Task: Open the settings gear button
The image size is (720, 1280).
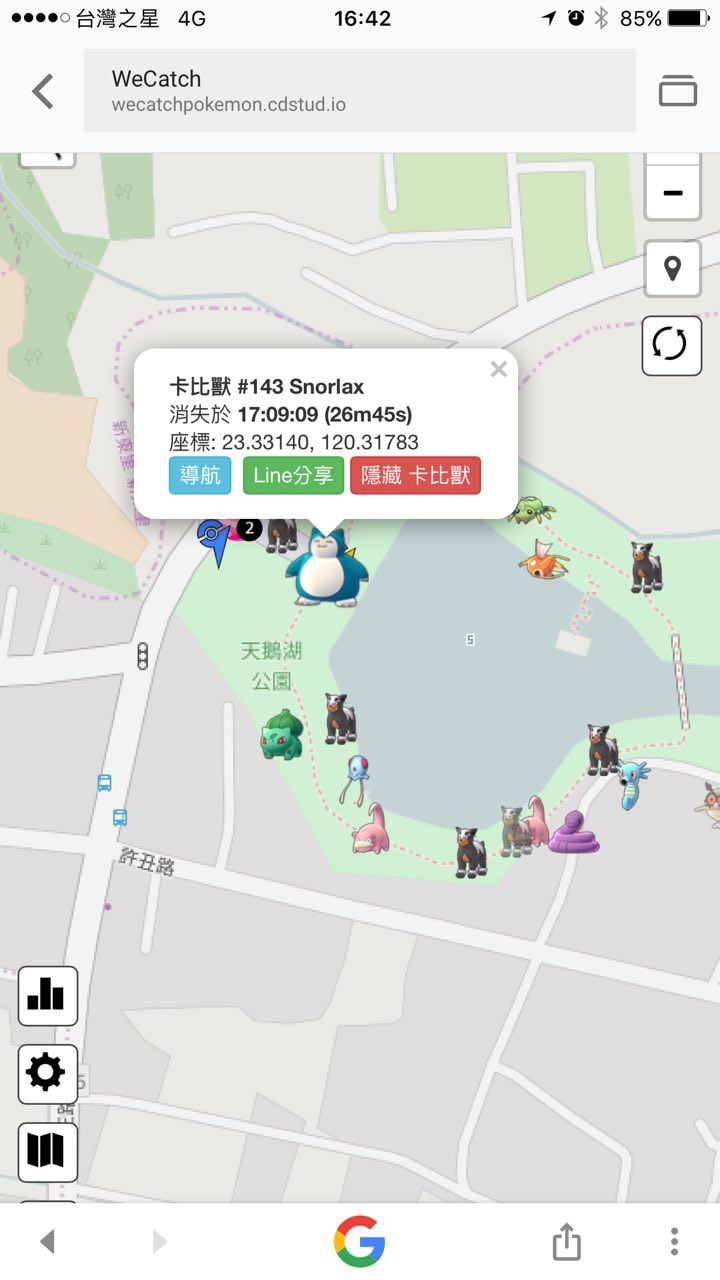Action: (x=47, y=1074)
